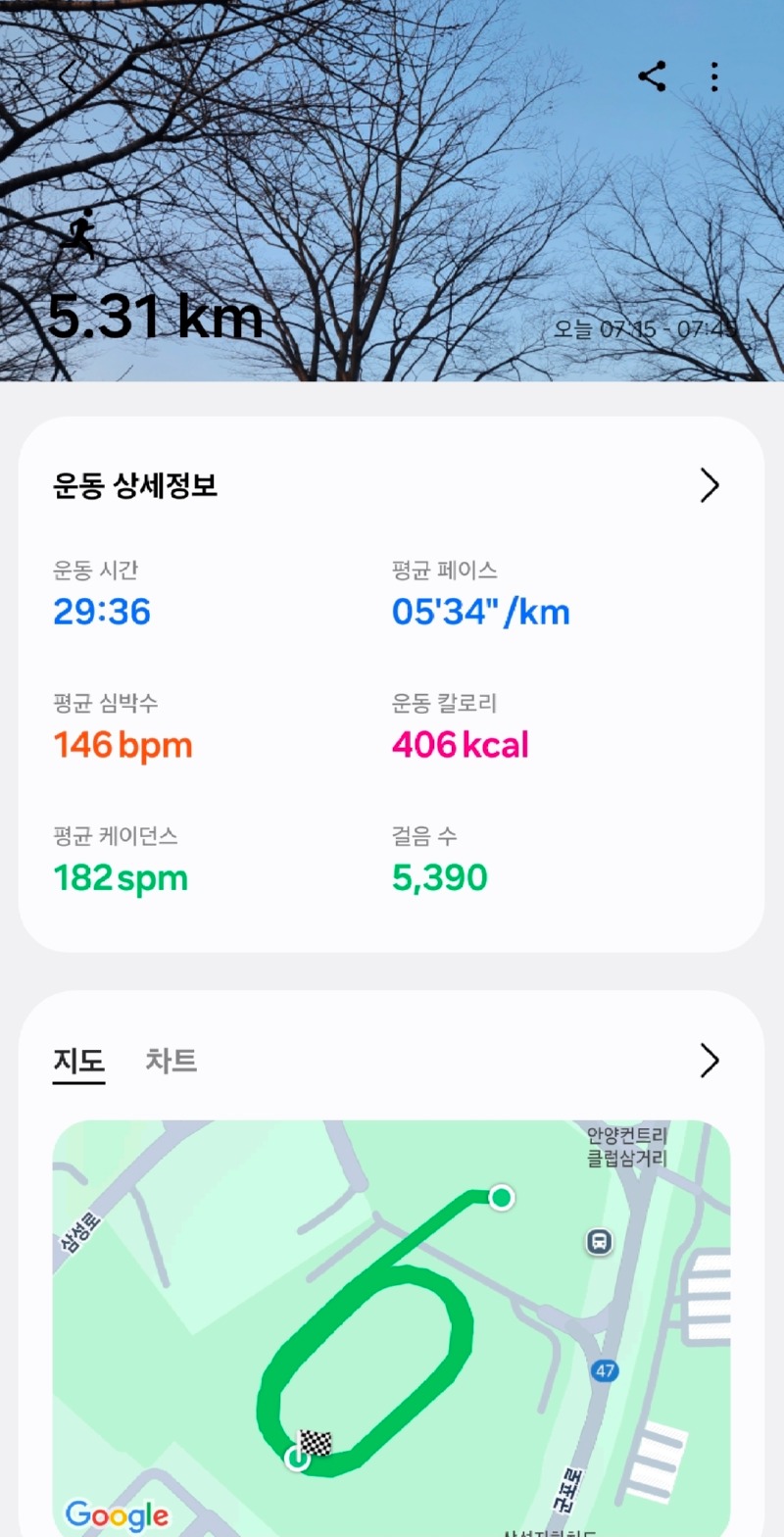Go back using the top arrow

point(67,76)
